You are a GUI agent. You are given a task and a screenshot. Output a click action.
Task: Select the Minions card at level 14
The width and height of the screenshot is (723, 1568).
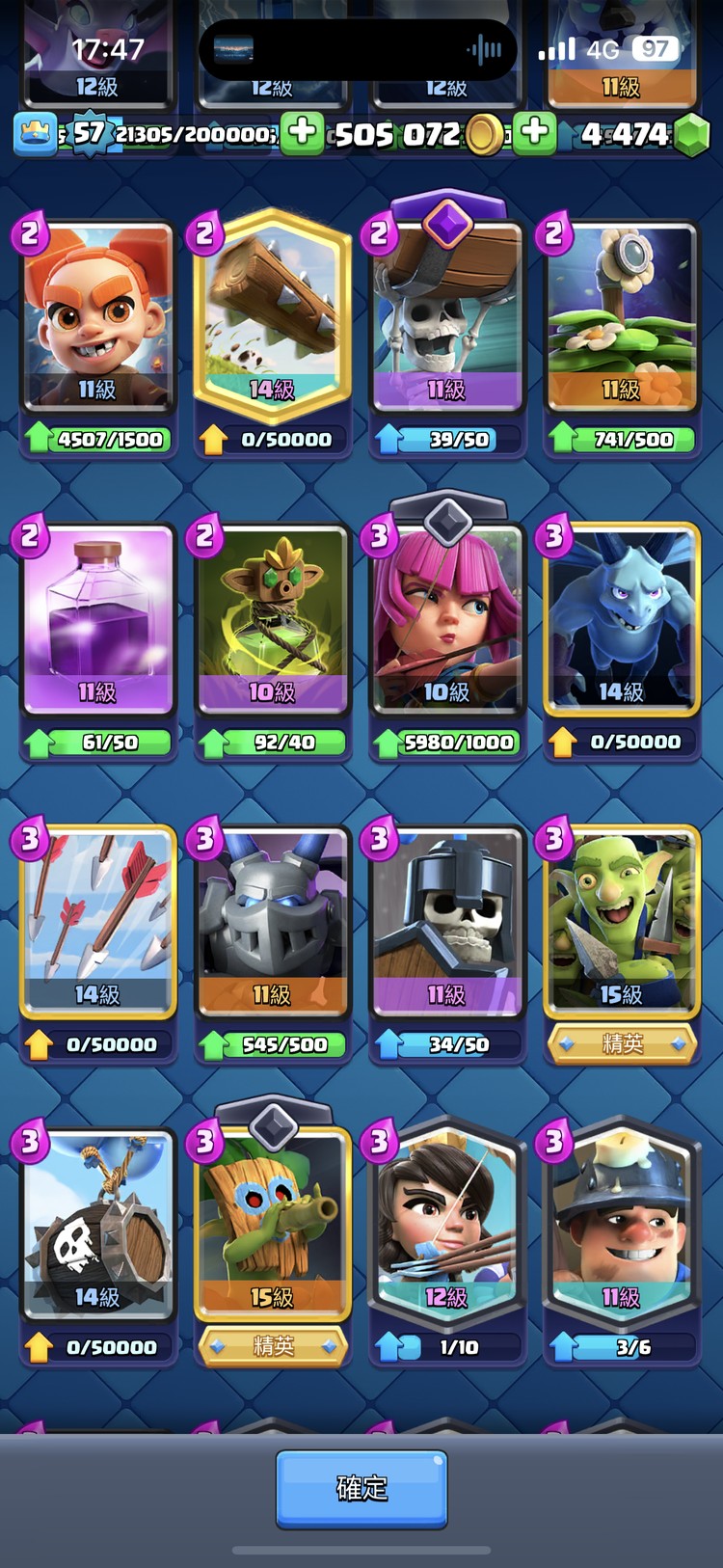pyautogui.click(x=621, y=622)
